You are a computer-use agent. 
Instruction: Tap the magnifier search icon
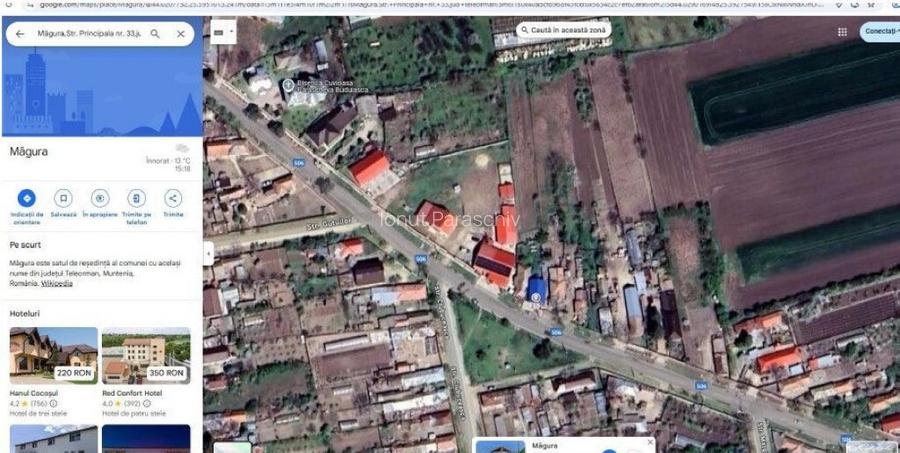tap(155, 34)
